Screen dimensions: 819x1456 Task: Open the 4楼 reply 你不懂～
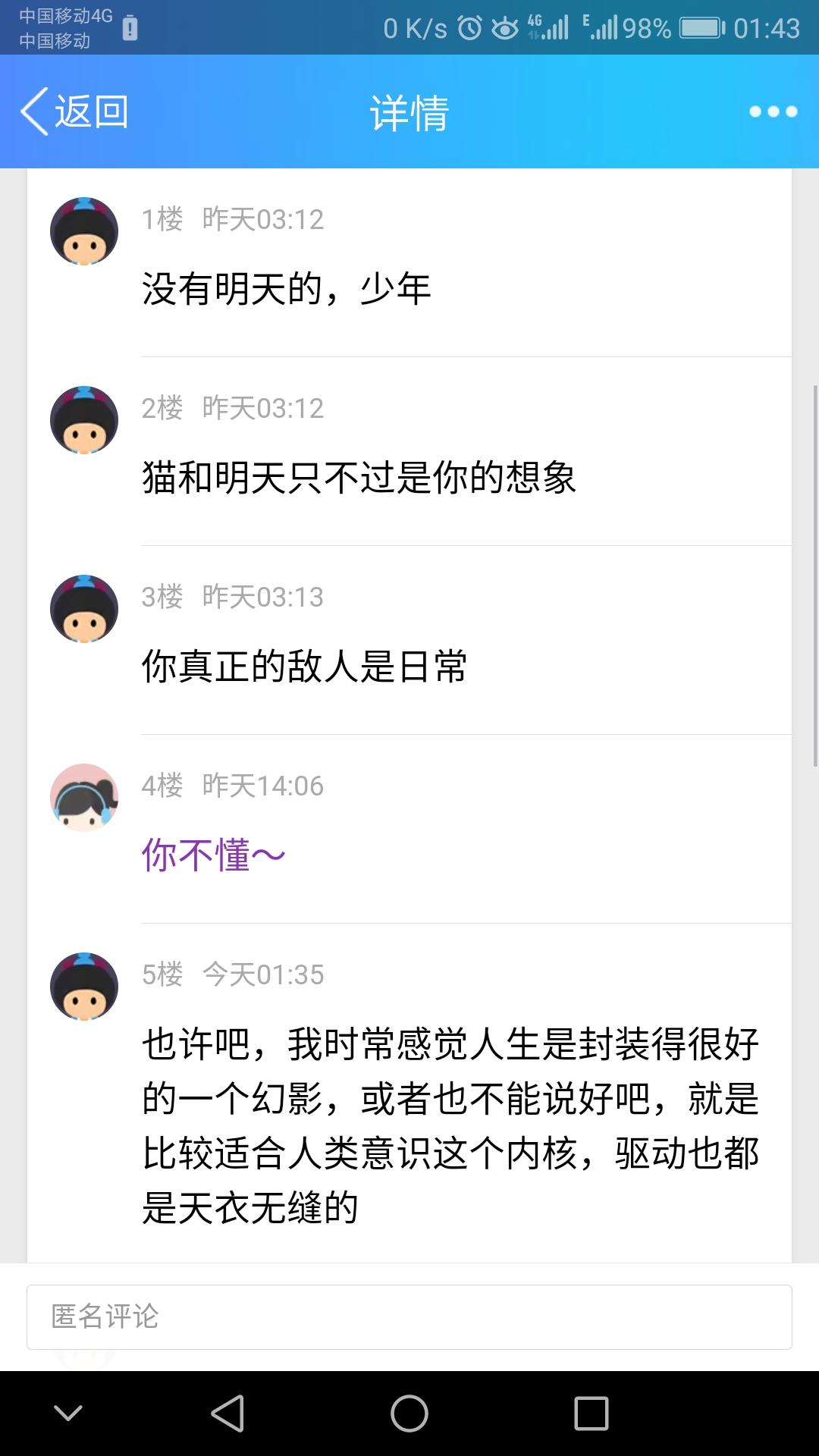[214, 855]
